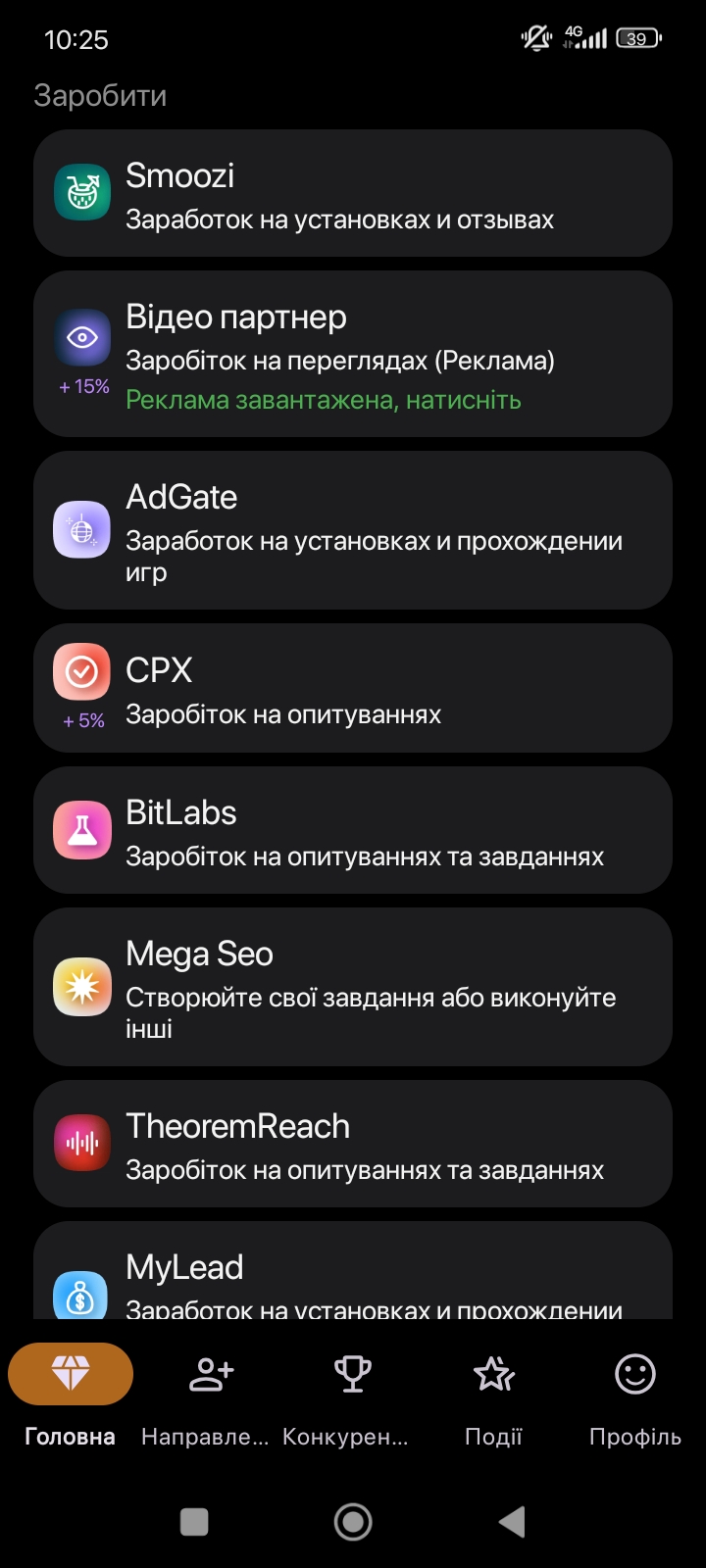Open Відео партнер ad earnings
This screenshot has height=1568, width=706.
353,355
